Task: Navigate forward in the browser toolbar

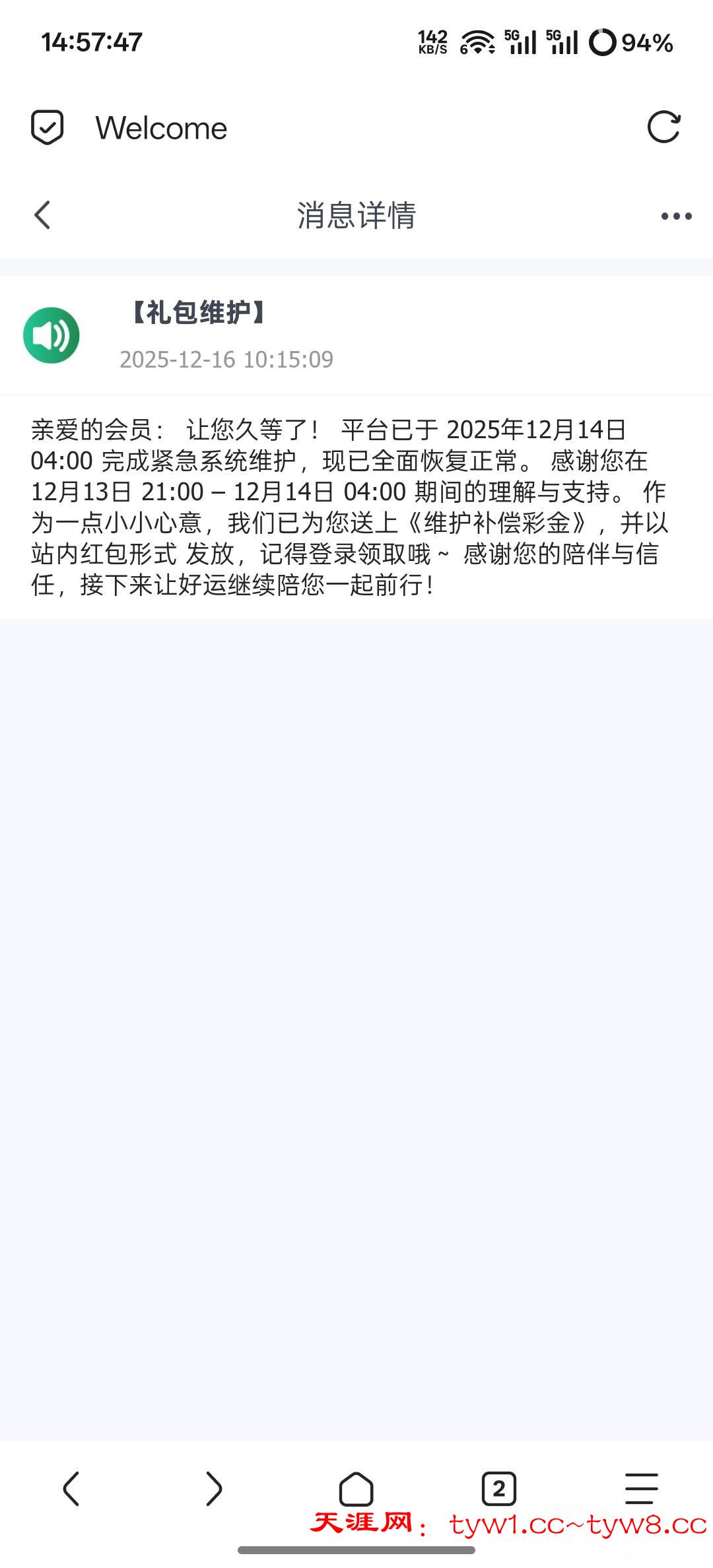Action: [x=213, y=1489]
